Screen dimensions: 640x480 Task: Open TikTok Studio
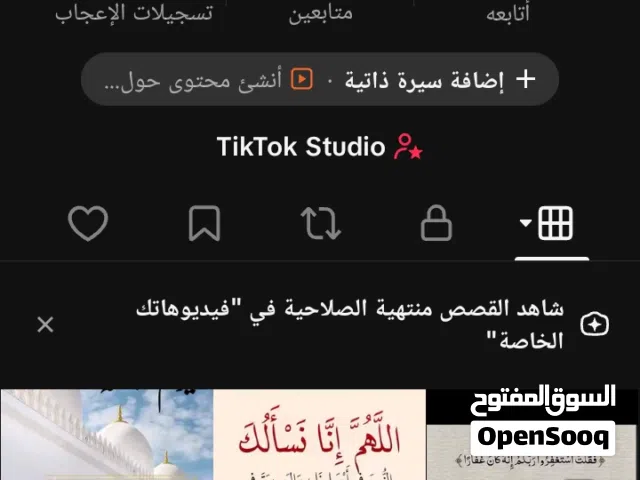click(320, 147)
